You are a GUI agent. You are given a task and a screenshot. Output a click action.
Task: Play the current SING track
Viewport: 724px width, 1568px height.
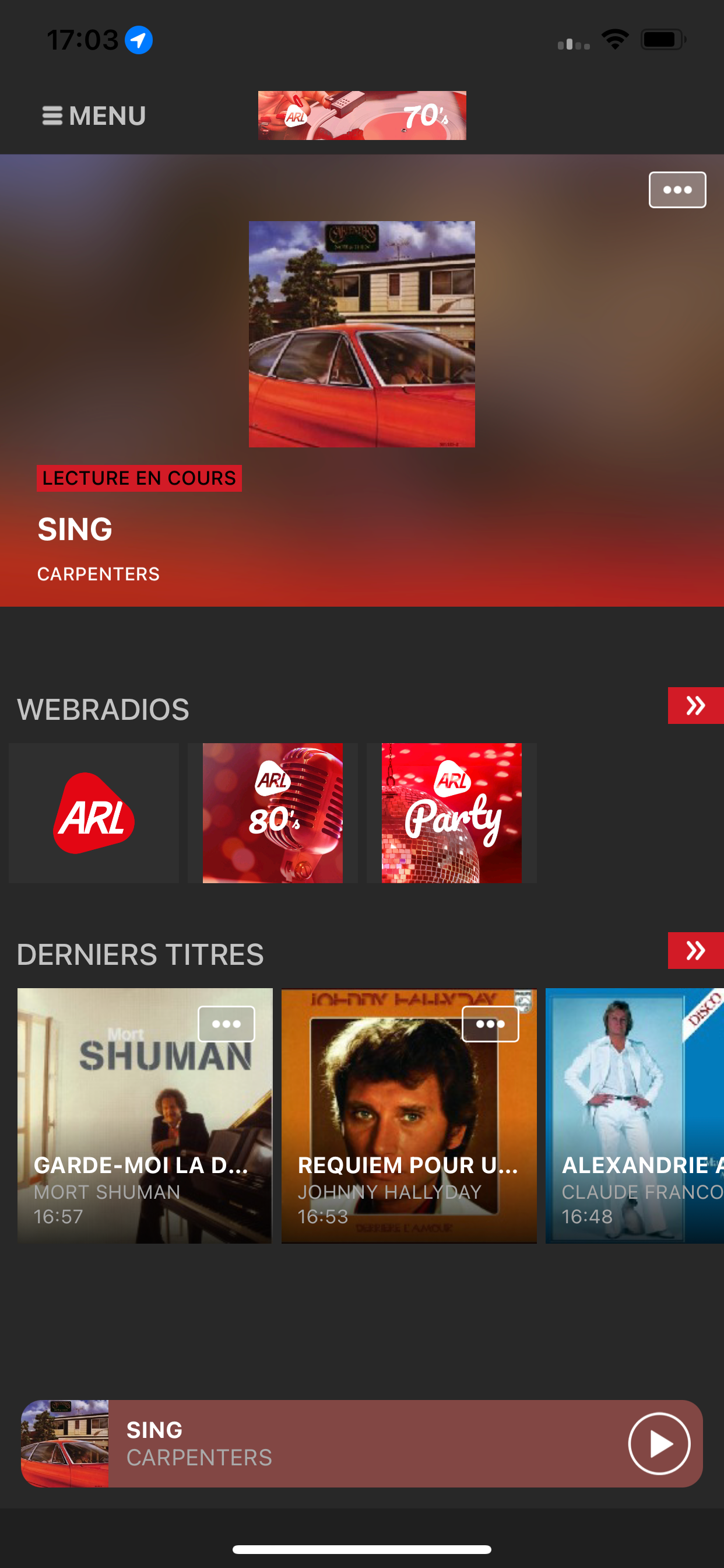(659, 1443)
